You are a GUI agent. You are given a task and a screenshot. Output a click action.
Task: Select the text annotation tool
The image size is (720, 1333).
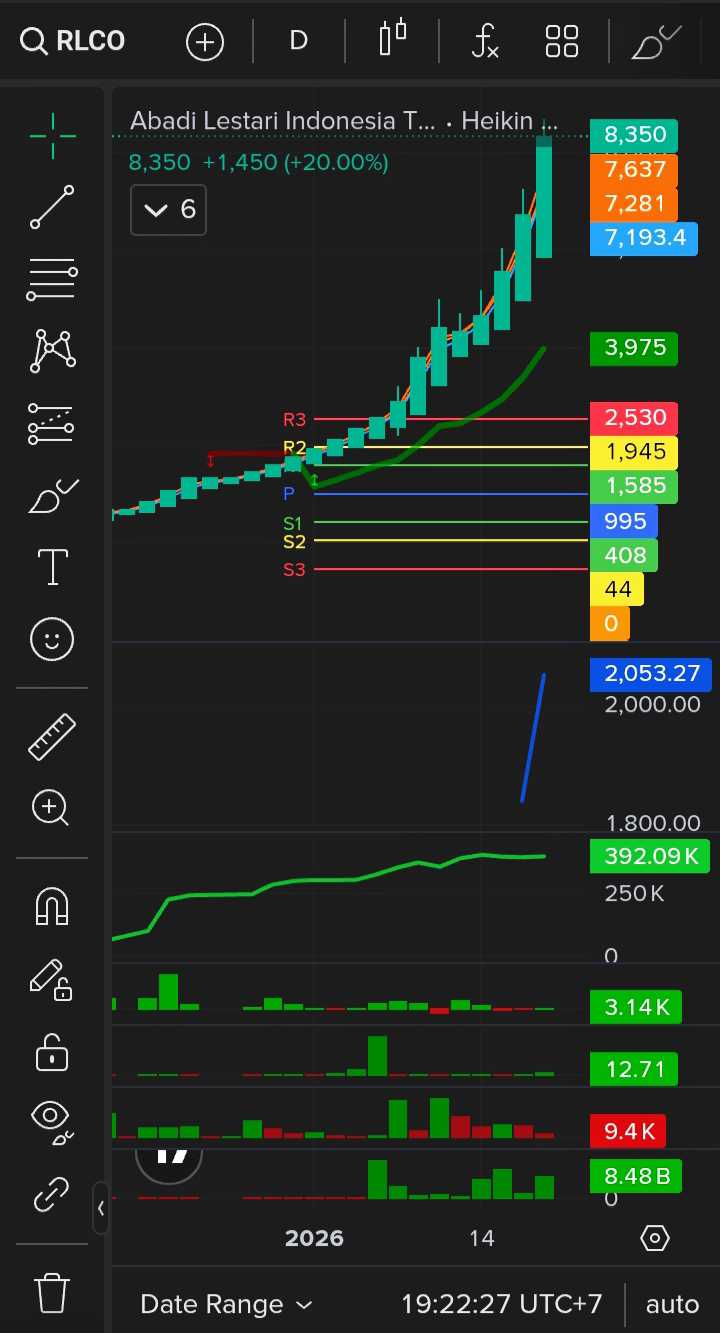point(52,566)
